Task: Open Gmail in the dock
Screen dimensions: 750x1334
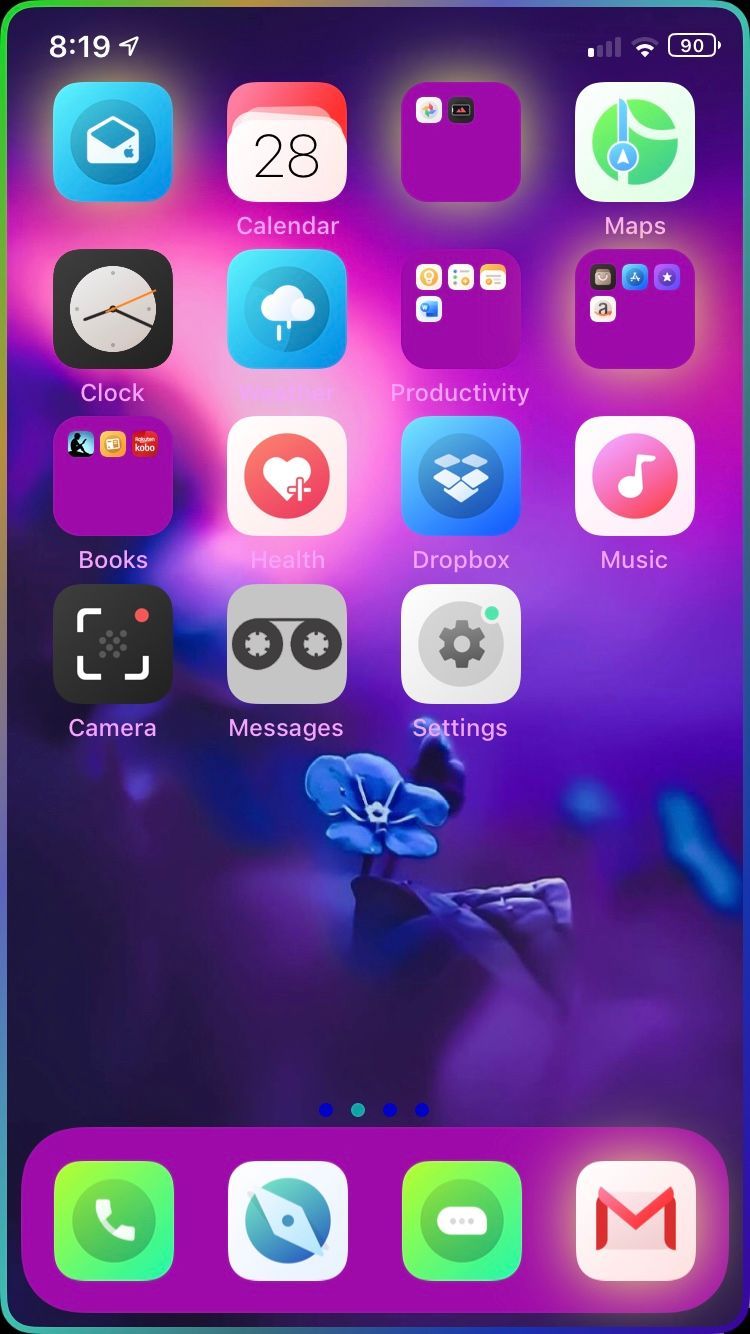Action: pos(636,1221)
